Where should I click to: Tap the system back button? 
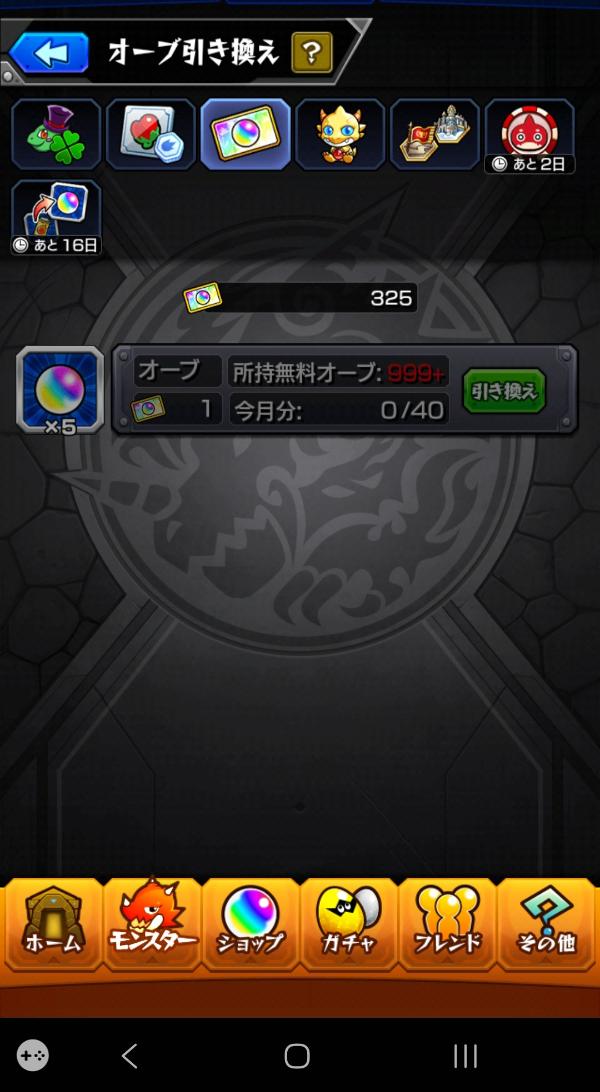click(129, 1056)
